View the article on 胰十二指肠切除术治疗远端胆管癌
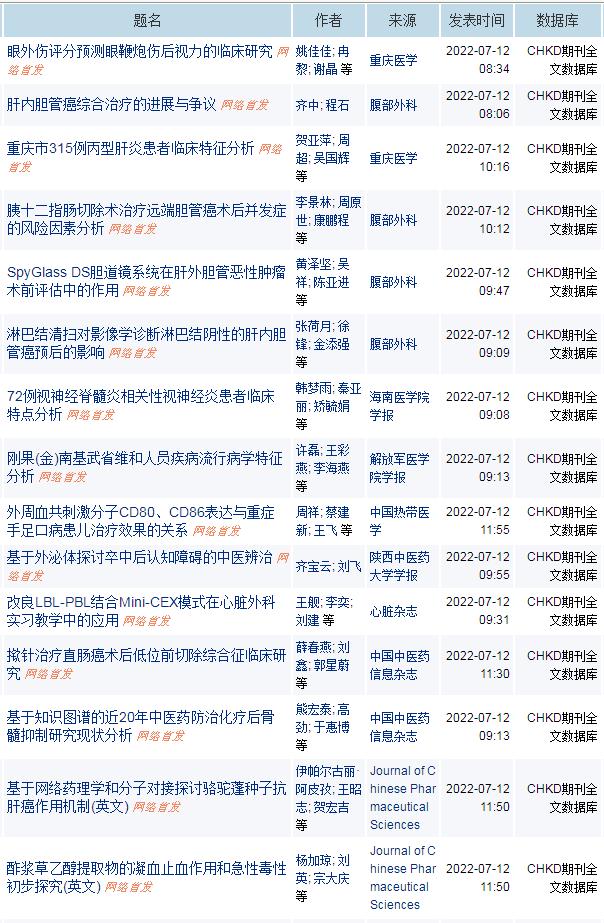This screenshot has height=923, width=604. coord(140,211)
